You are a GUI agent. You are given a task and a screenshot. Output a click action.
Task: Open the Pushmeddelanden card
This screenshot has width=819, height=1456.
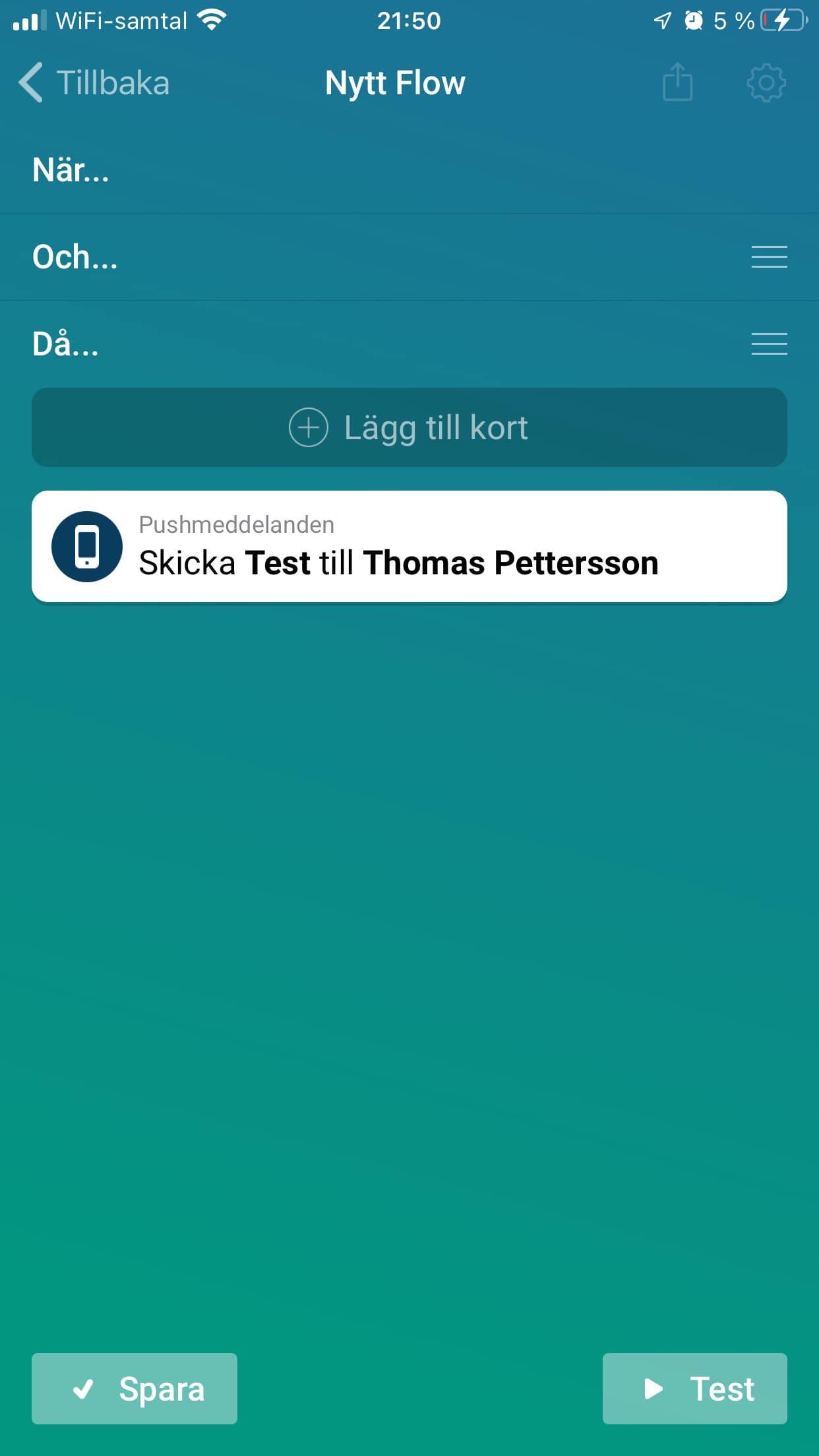409,546
